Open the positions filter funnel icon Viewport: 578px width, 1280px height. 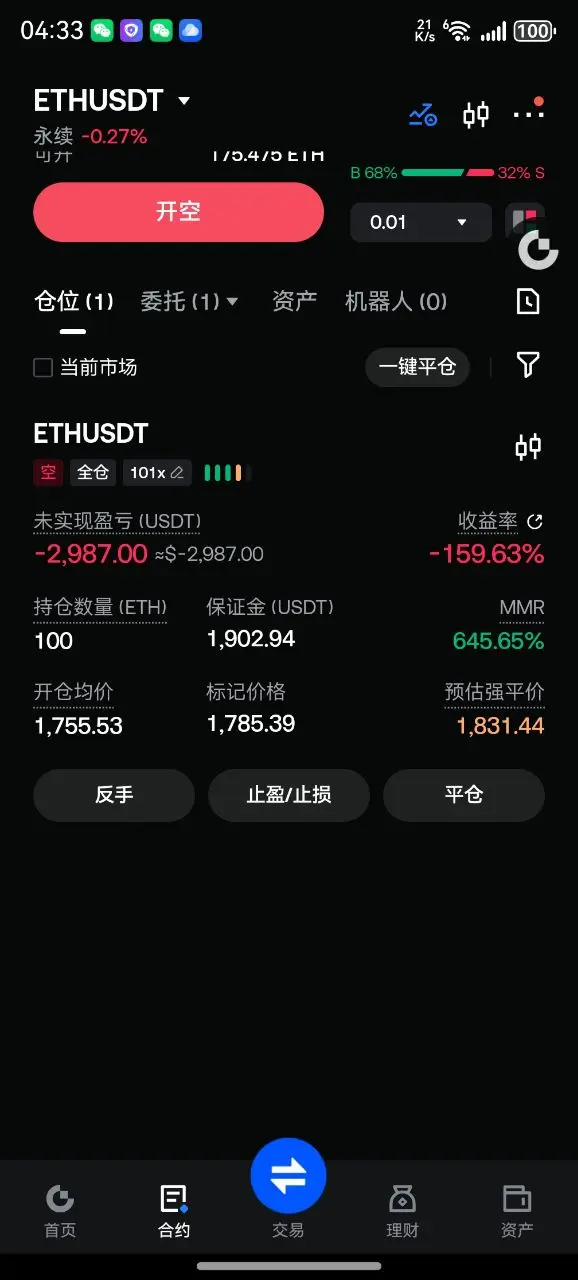coord(528,365)
